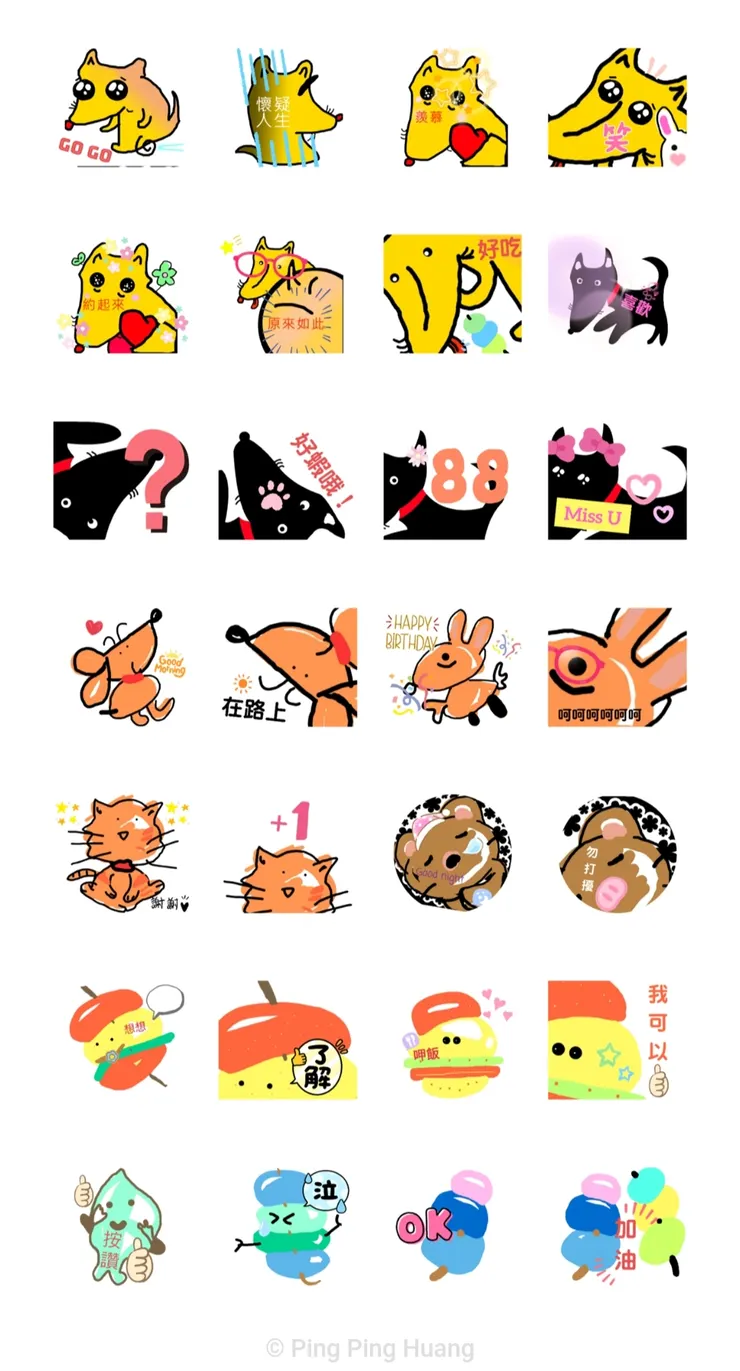Tap the 原來如此 sticker
This screenshot has height=1371, width=740.
(287, 294)
